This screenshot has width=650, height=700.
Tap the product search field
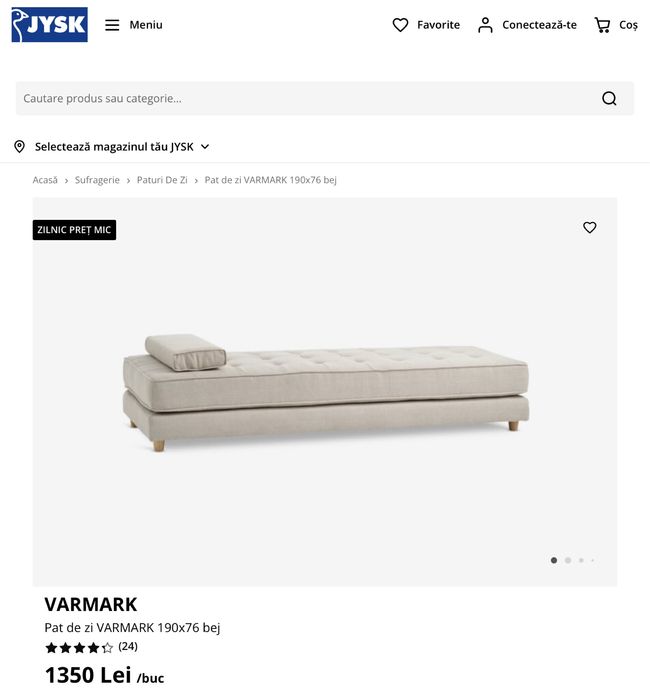[x=300, y=98]
